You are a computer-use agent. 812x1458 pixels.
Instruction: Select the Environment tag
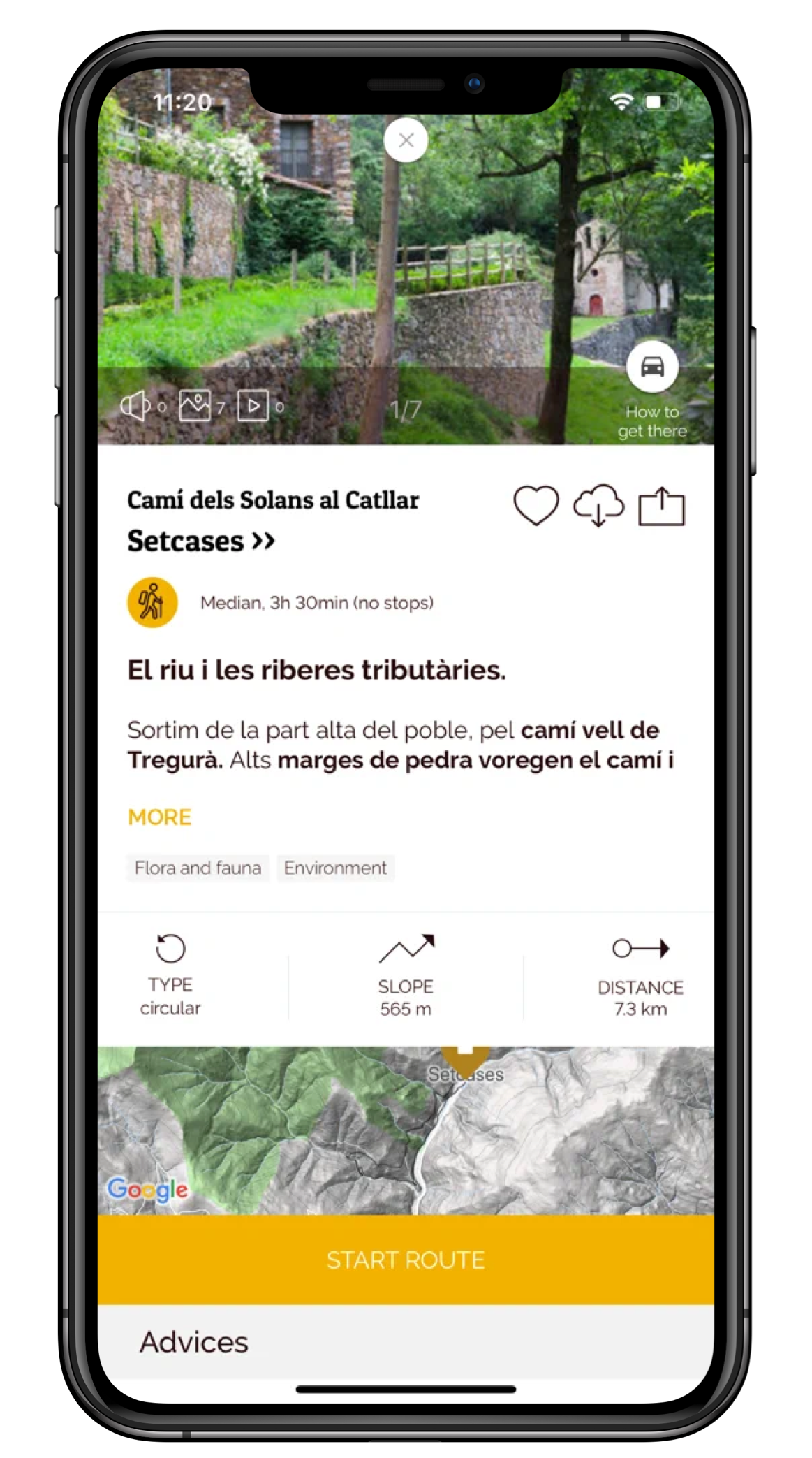pyautogui.click(x=335, y=868)
